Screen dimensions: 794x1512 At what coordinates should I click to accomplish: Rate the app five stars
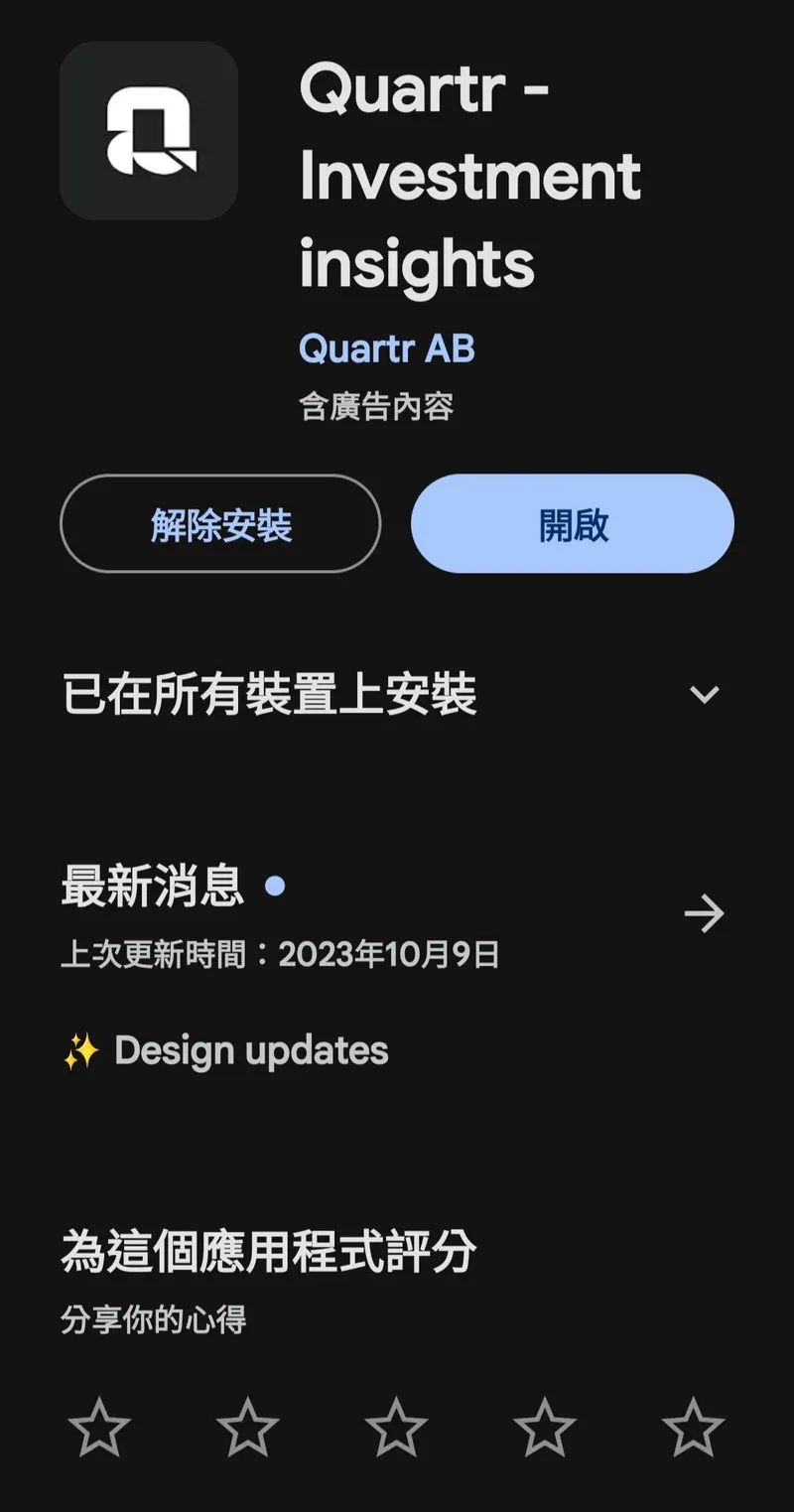[x=693, y=1428]
